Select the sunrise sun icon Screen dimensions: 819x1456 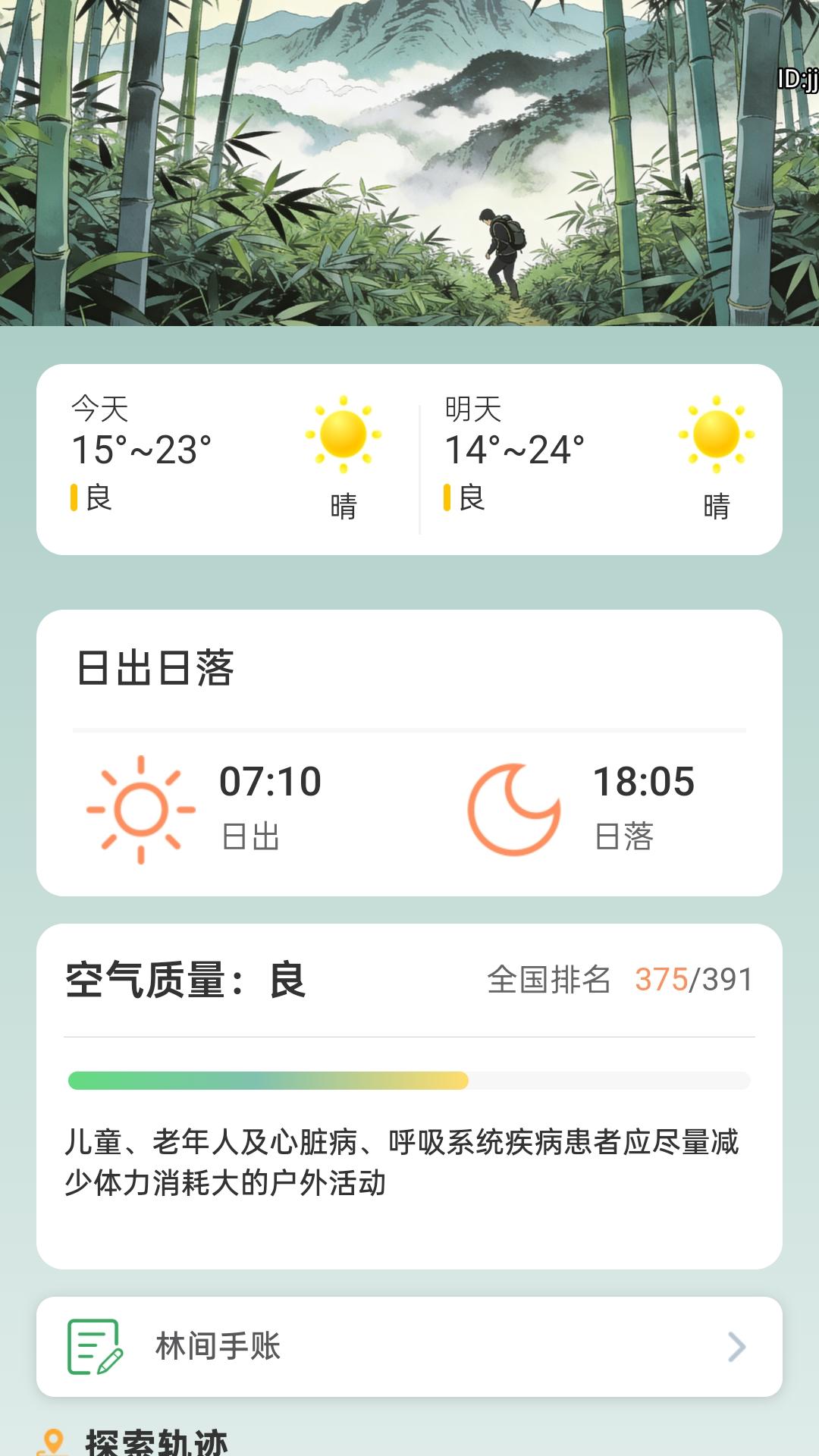[x=139, y=806]
